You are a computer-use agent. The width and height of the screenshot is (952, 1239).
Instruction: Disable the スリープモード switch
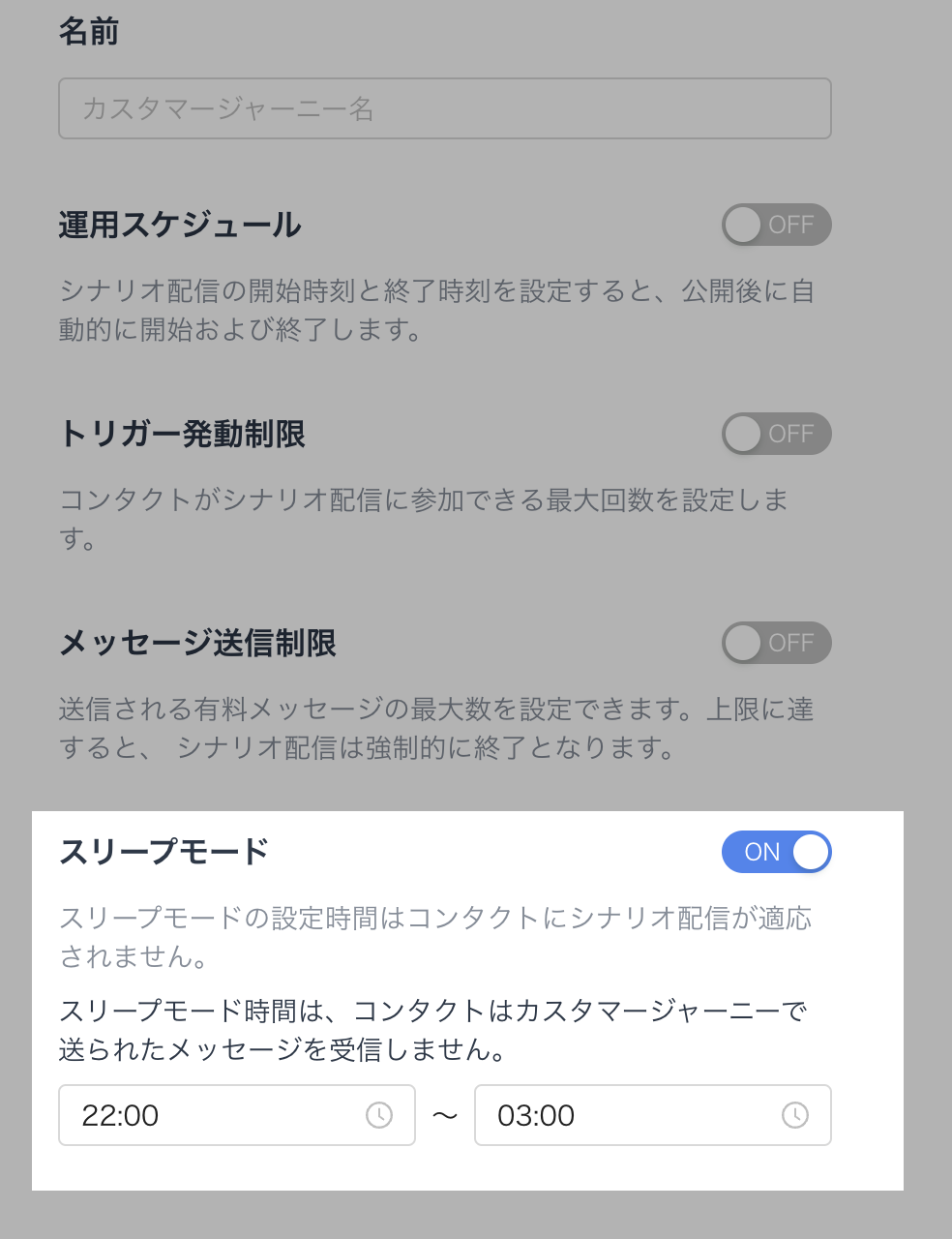[776, 852]
